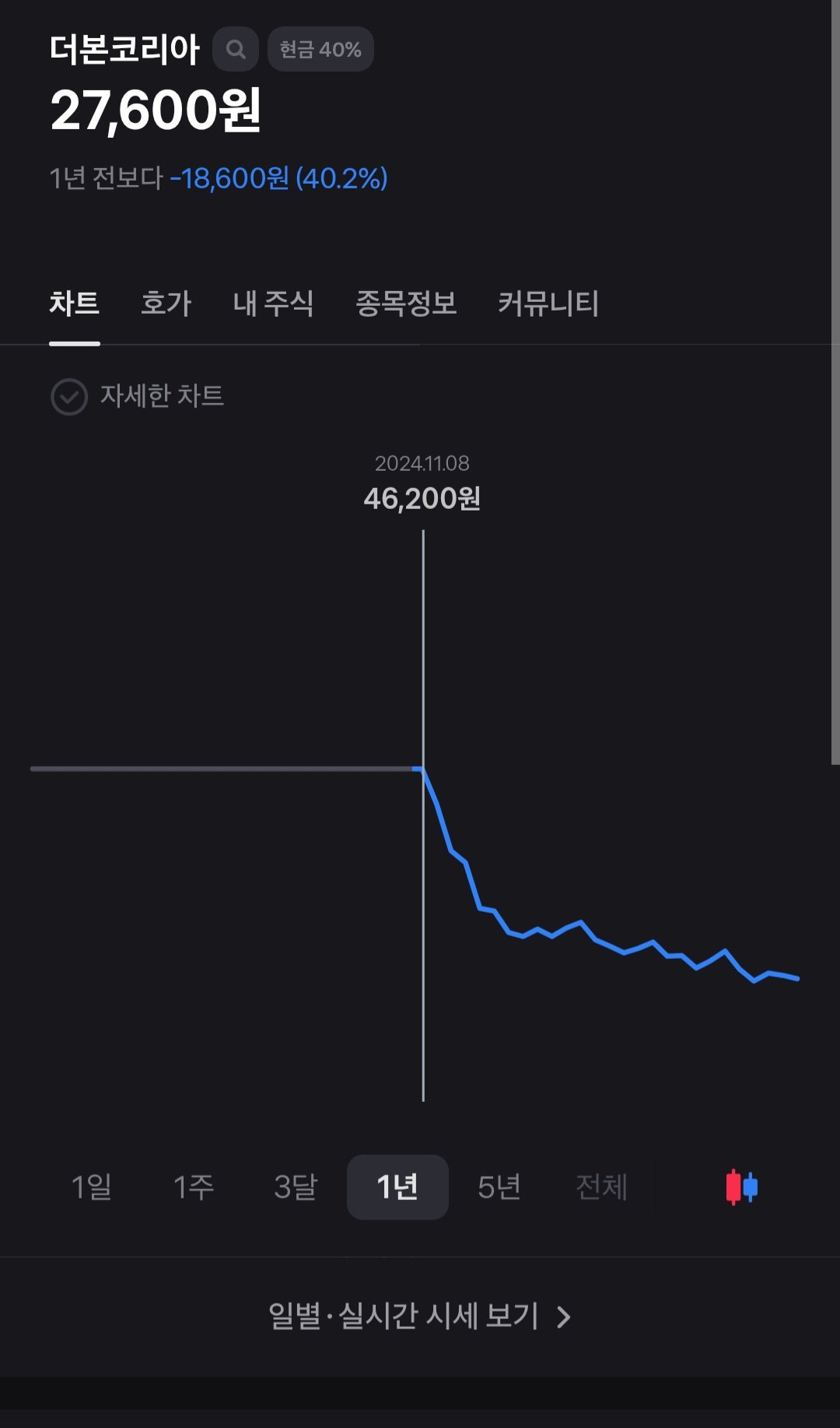Tap the search icon next to 더본코리아
The width and height of the screenshot is (840, 1428).
click(236, 49)
